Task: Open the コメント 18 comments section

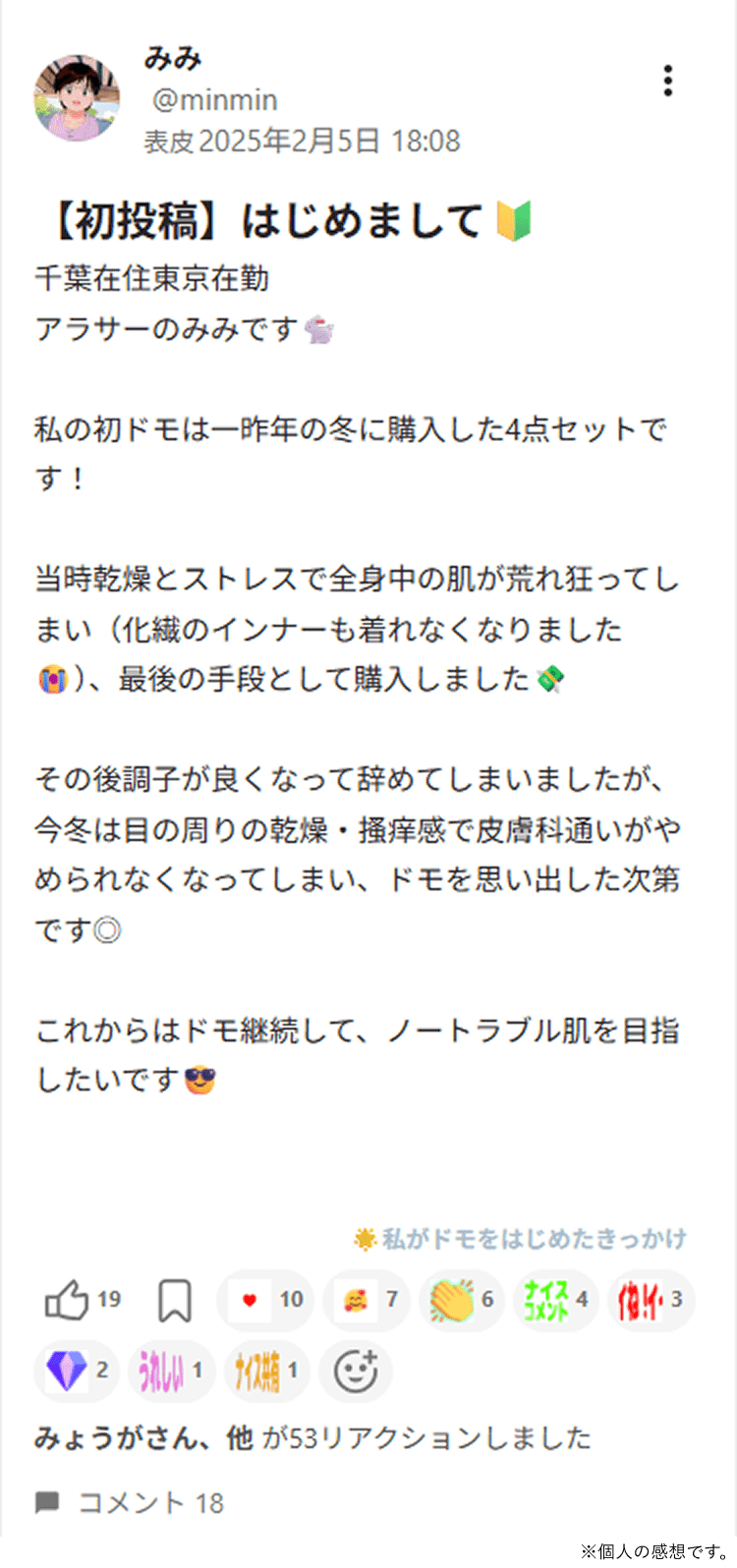Action: click(x=130, y=1502)
